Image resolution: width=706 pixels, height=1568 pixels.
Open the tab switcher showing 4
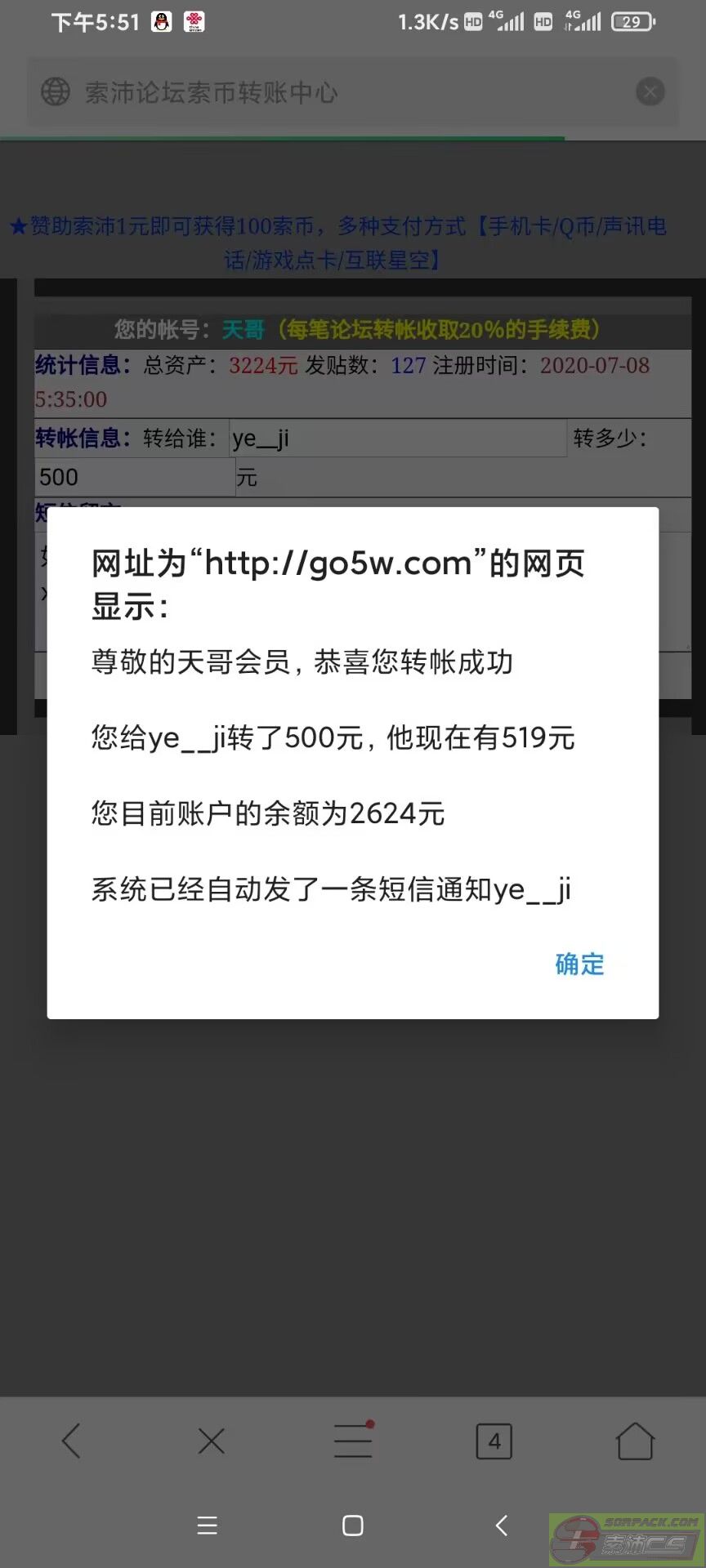[494, 1441]
